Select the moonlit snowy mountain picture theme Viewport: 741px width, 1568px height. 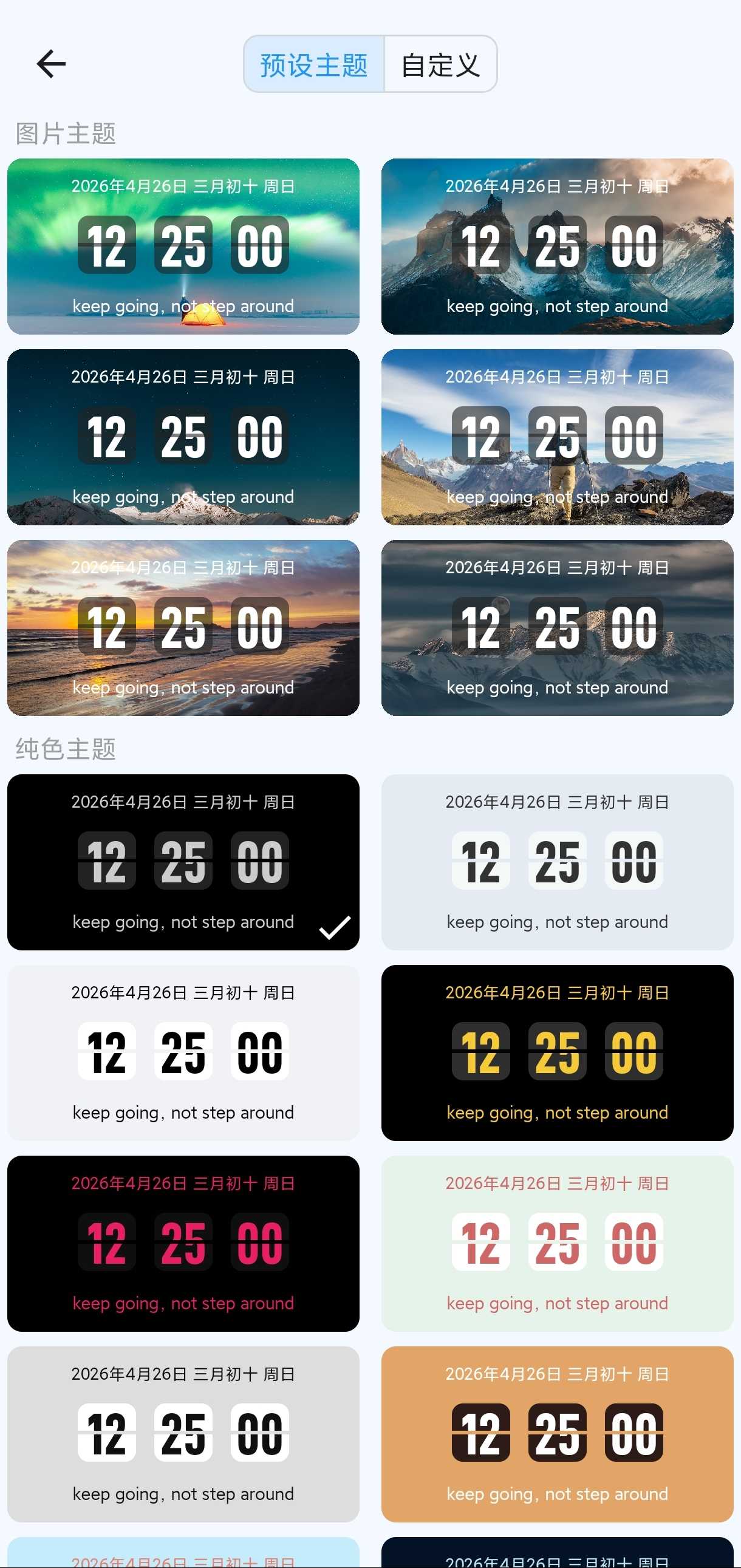(557, 627)
